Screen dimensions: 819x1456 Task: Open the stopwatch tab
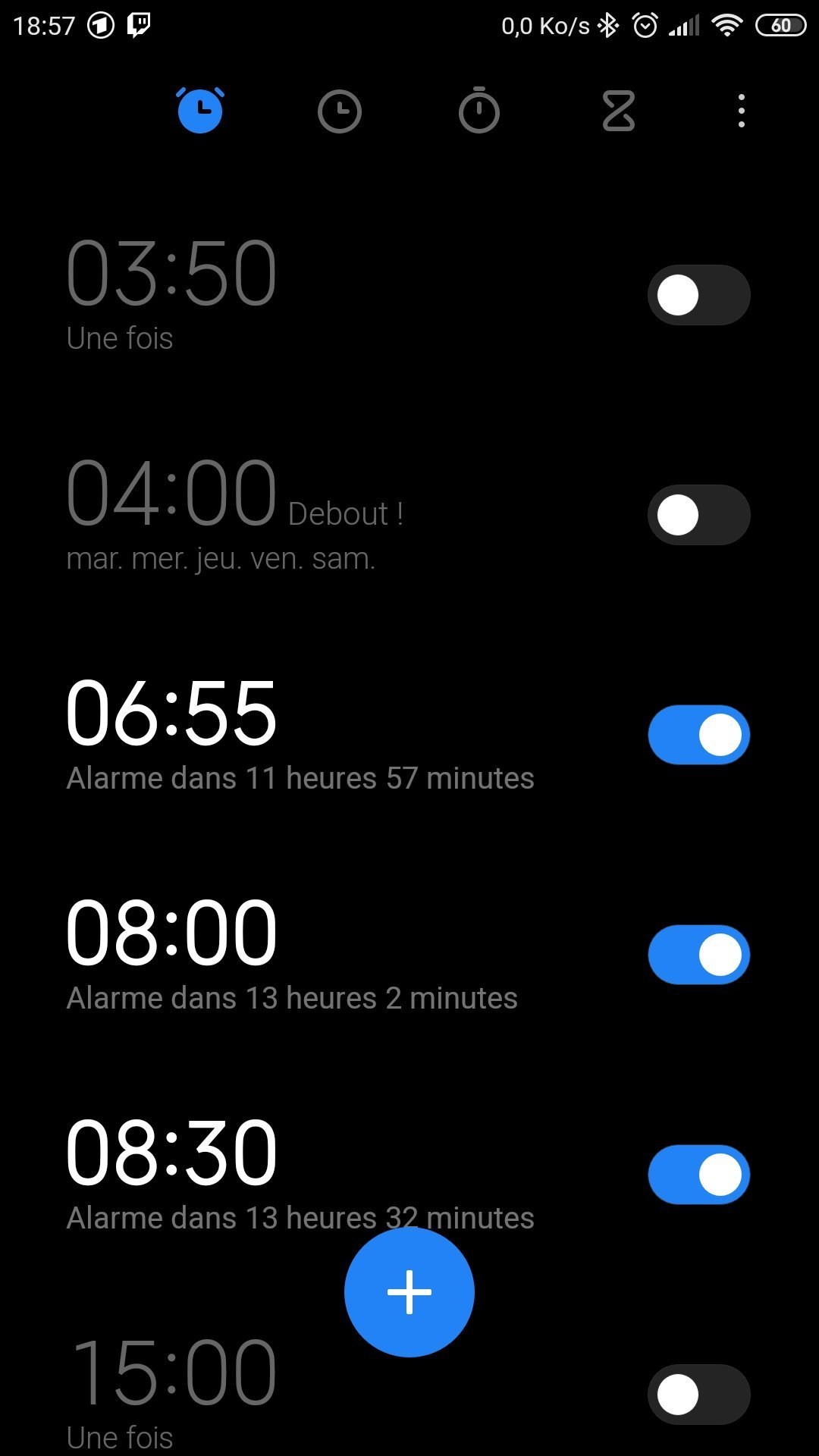[x=479, y=111]
